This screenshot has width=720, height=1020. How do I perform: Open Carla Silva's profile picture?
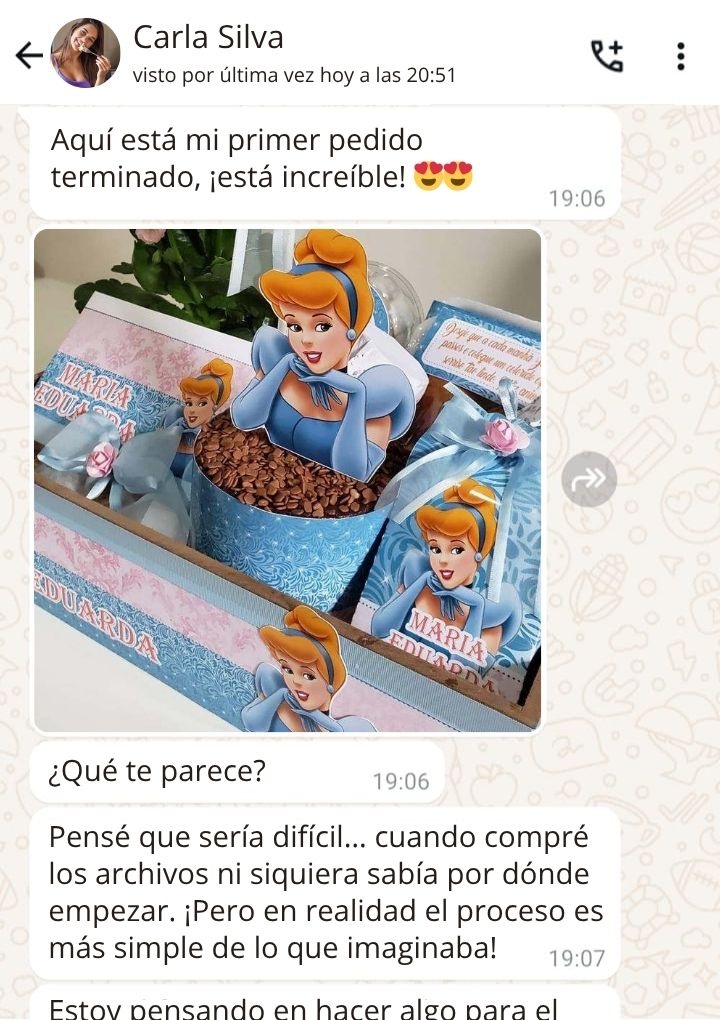click(85, 53)
